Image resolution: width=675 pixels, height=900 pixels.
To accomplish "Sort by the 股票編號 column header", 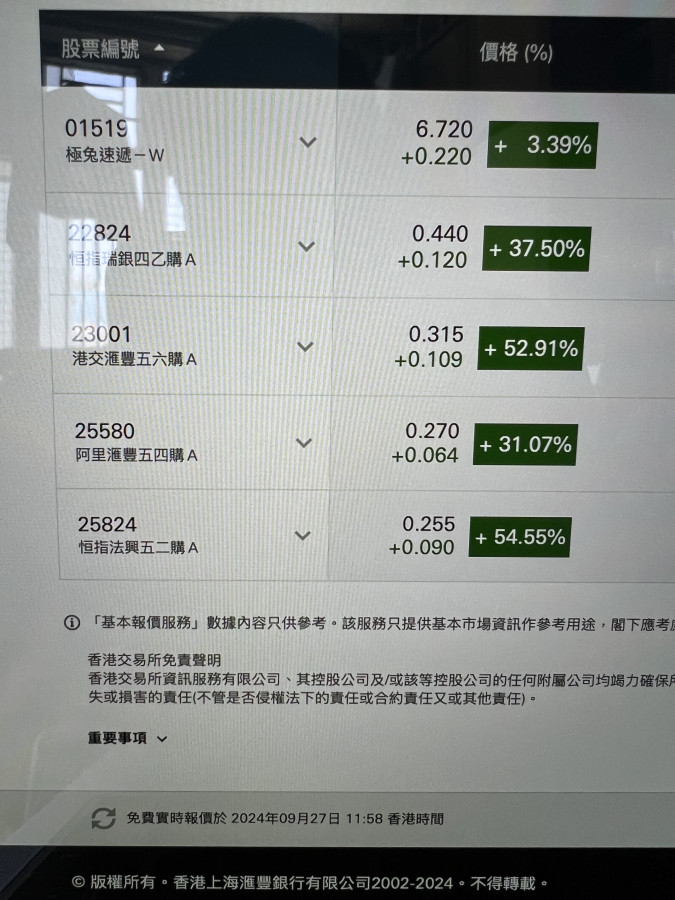I will [112, 49].
